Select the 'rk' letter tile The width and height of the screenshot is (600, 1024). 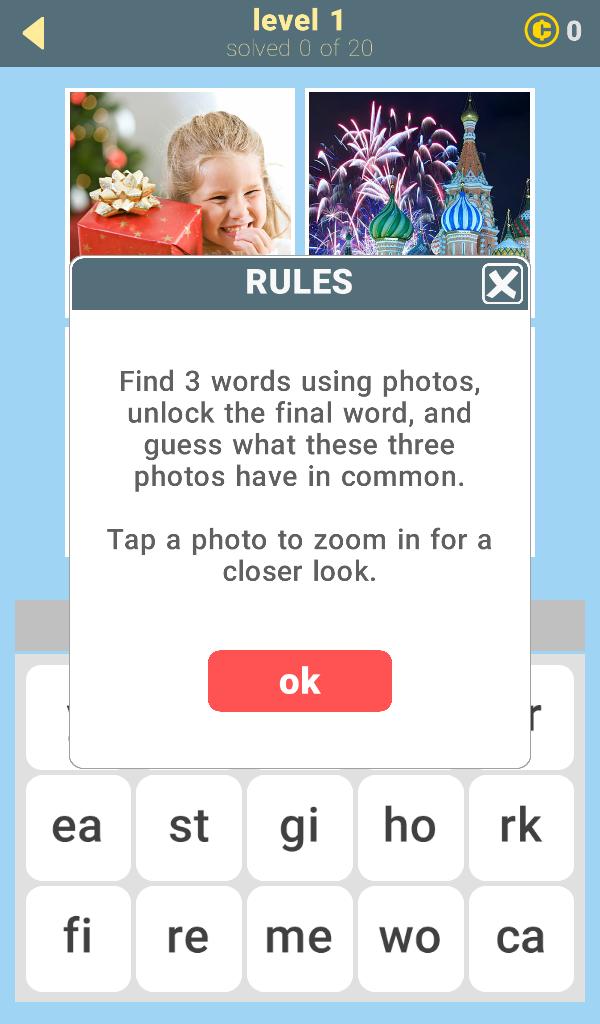[x=521, y=827]
